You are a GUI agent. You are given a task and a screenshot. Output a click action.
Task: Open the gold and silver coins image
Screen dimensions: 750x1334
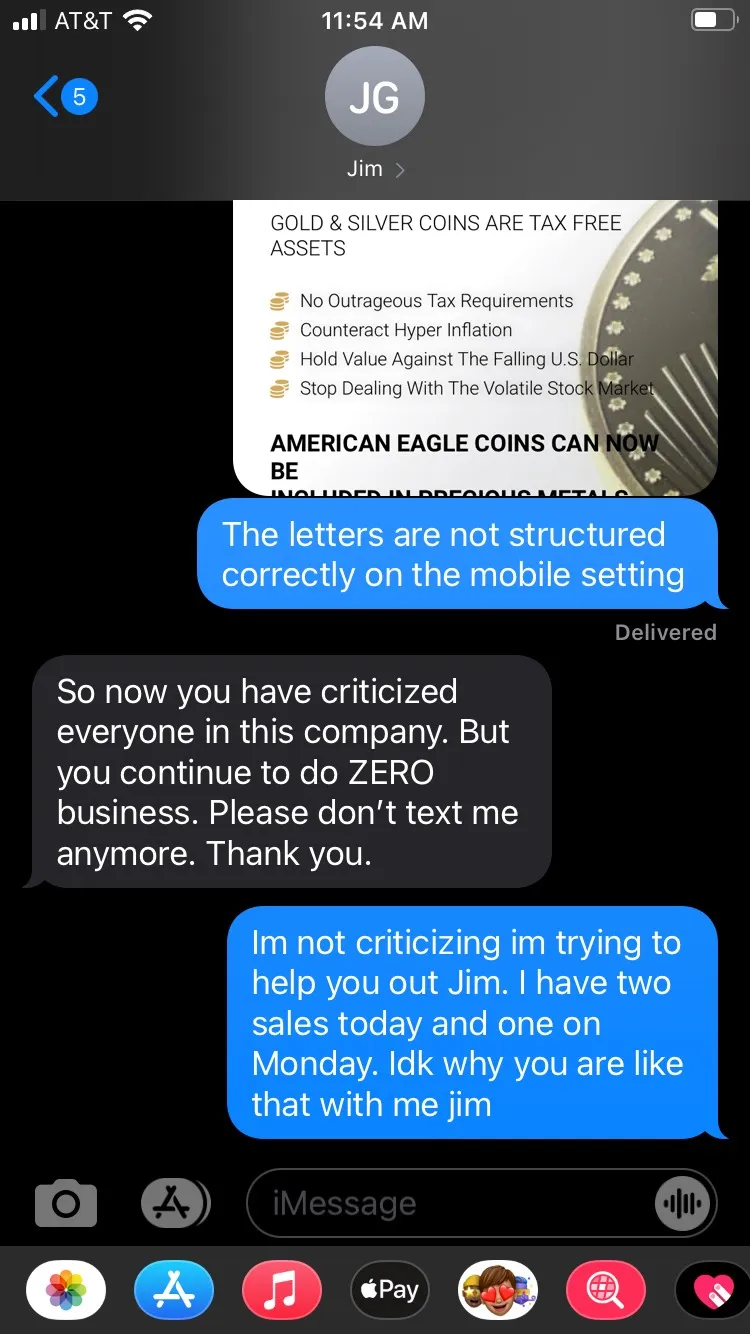coord(475,347)
